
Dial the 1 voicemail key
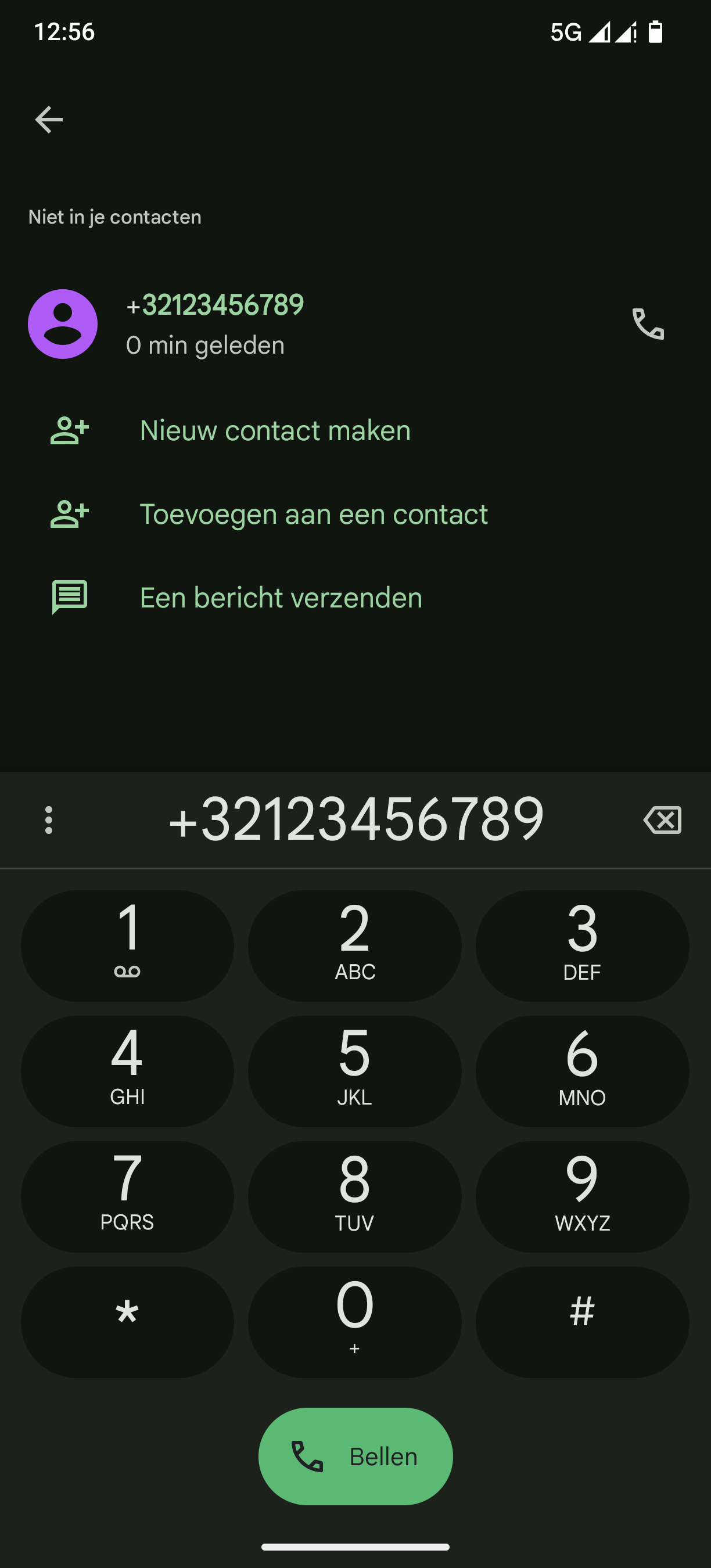pos(127,946)
